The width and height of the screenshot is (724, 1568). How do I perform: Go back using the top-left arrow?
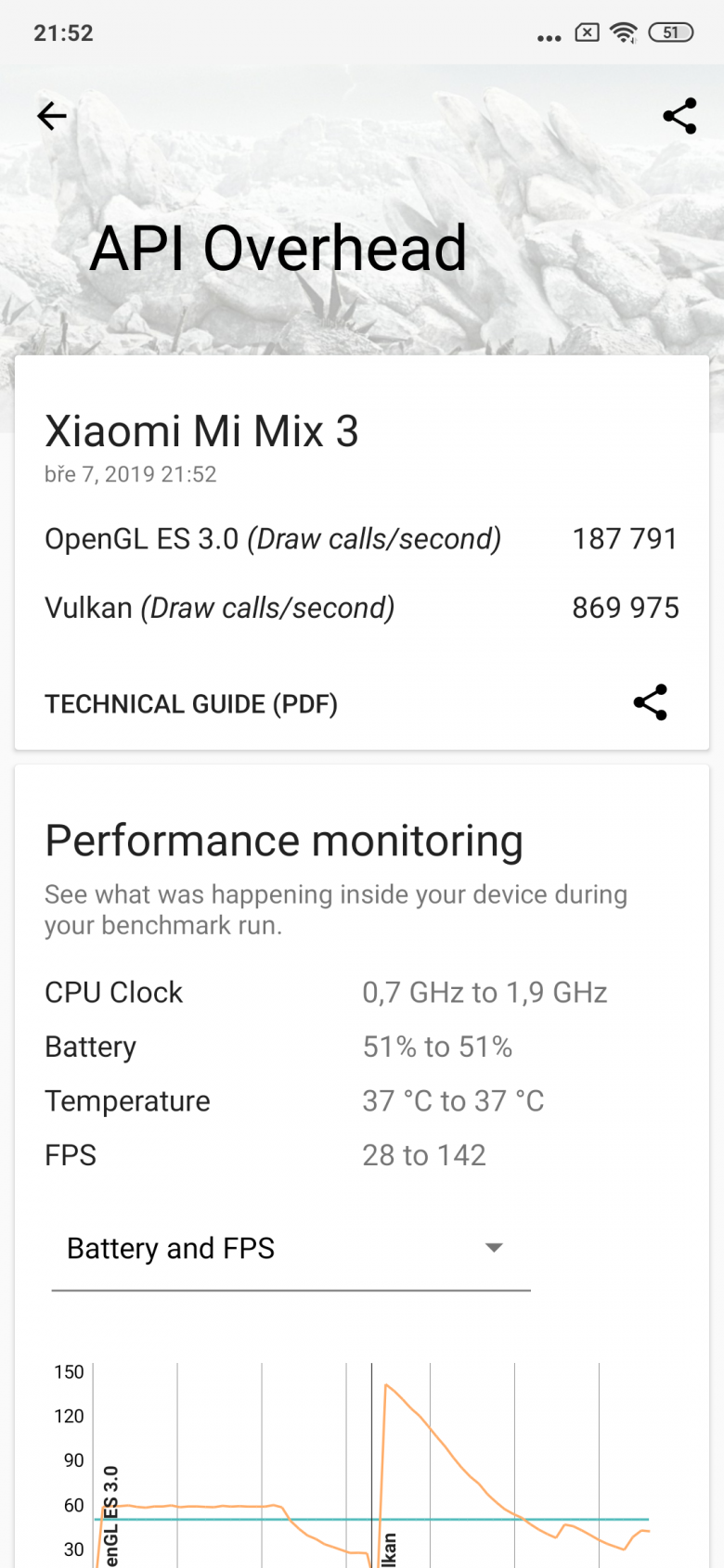pos(52,116)
